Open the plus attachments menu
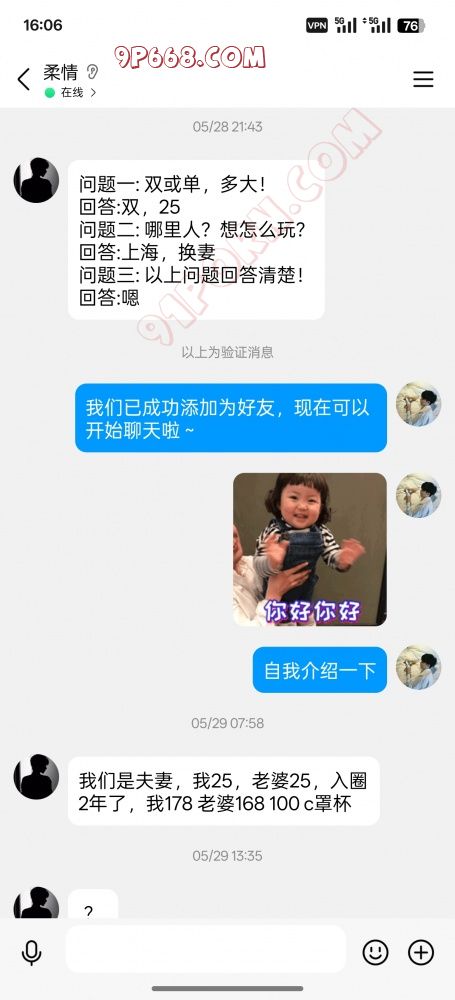This screenshot has width=455, height=1000. (x=421, y=952)
